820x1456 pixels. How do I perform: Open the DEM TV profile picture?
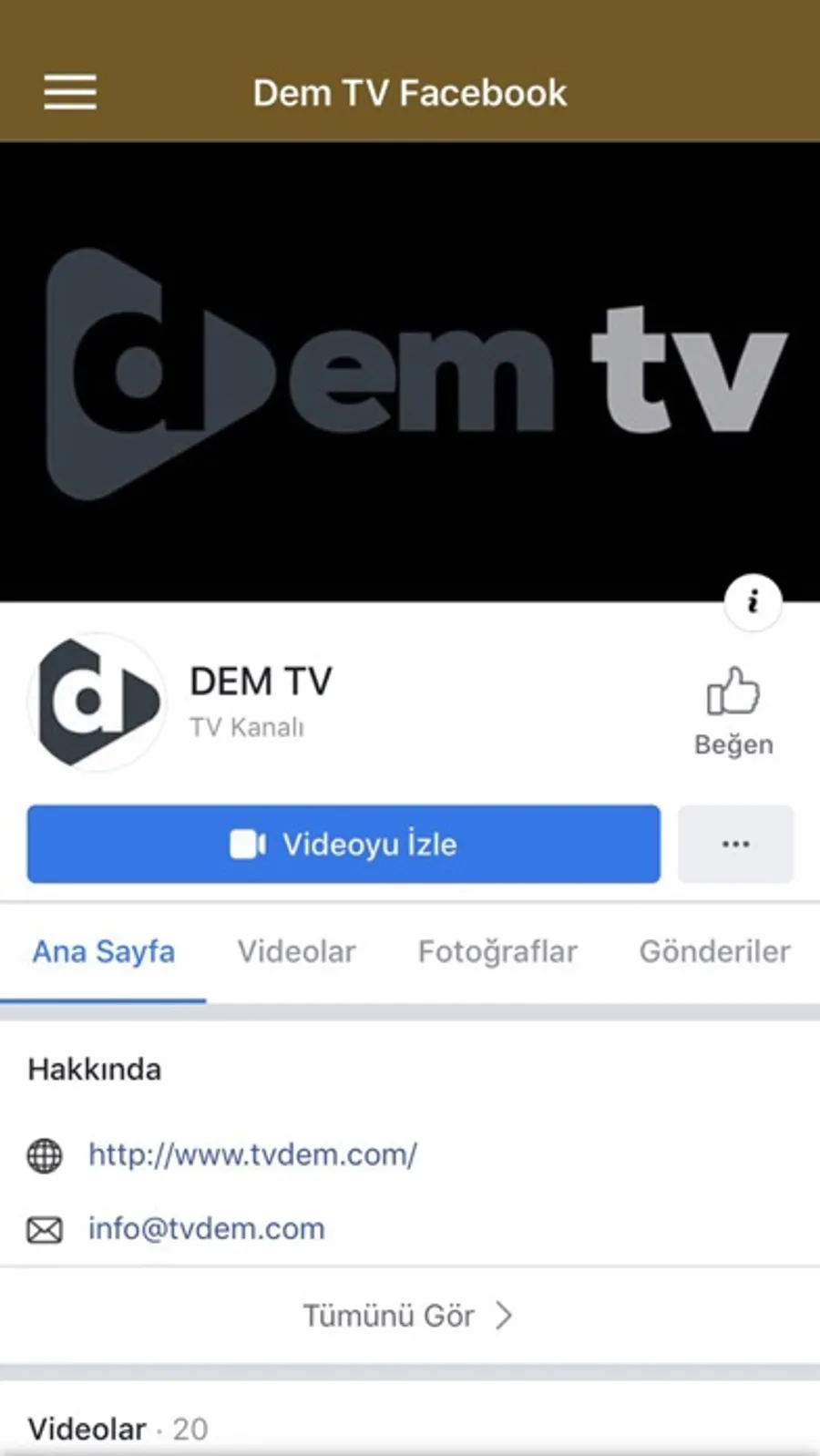(x=97, y=702)
